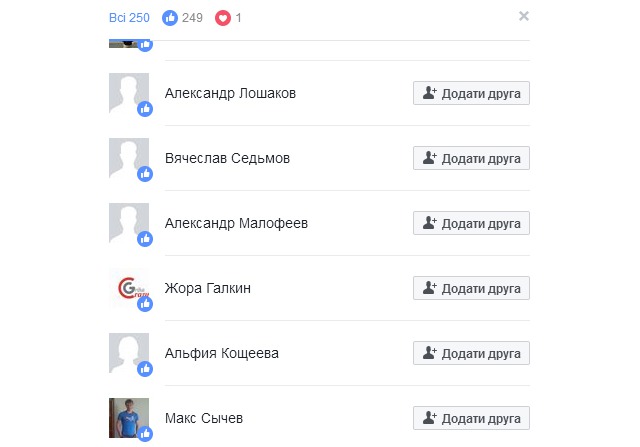View Александр Малофеев's profile via name

click(x=236, y=223)
